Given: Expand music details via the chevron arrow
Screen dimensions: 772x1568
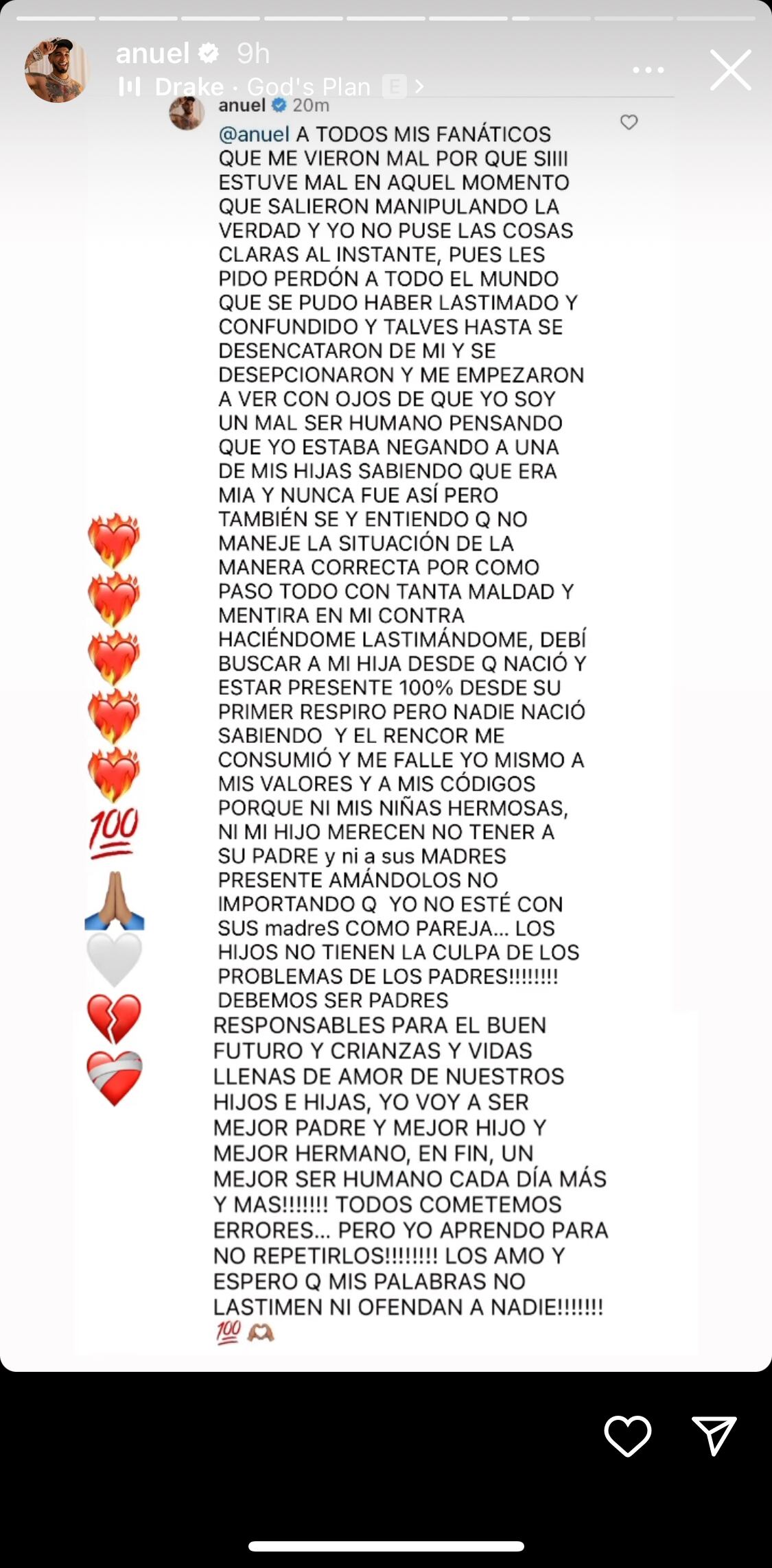Looking at the screenshot, I should point(420,86).
